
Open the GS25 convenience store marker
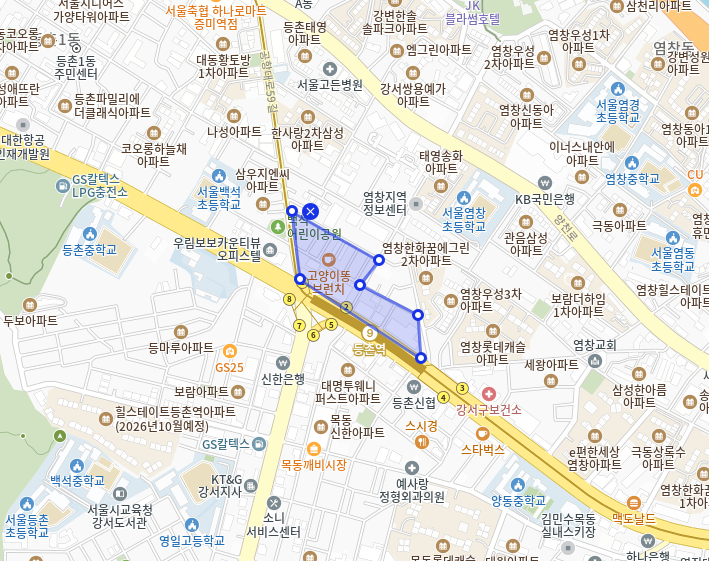point(229,351)
